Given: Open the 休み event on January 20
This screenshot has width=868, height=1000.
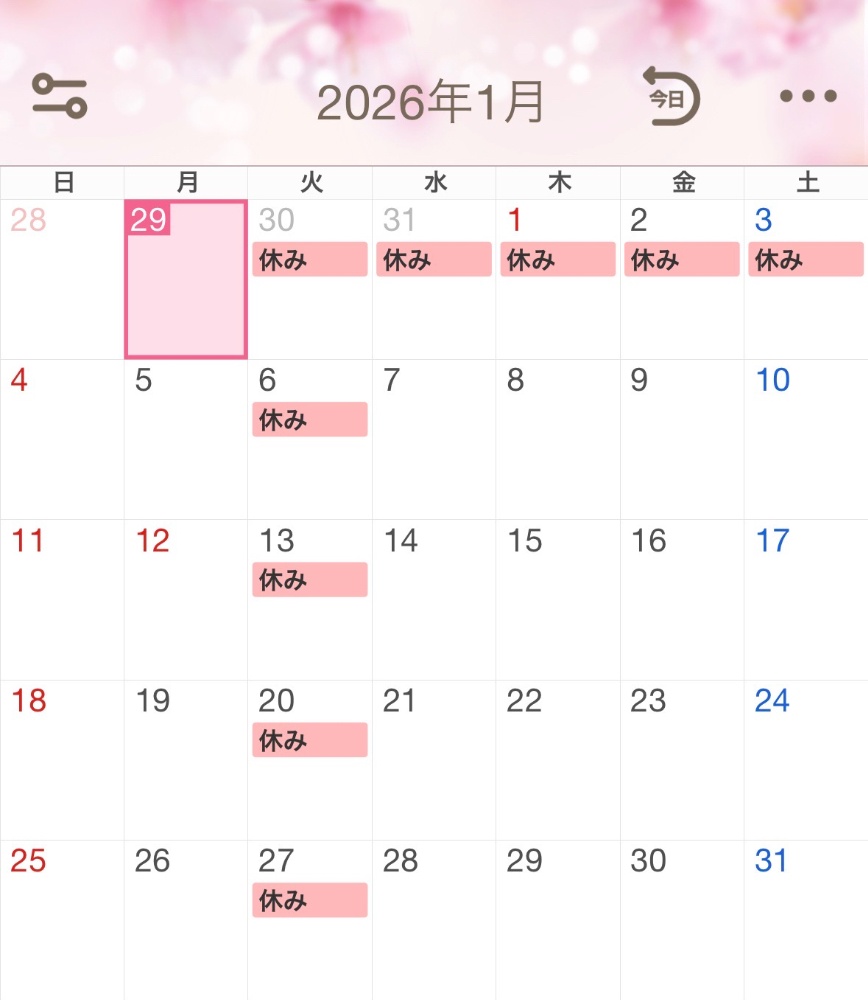Looking at the screenshot, I should [x=310, y=740].
